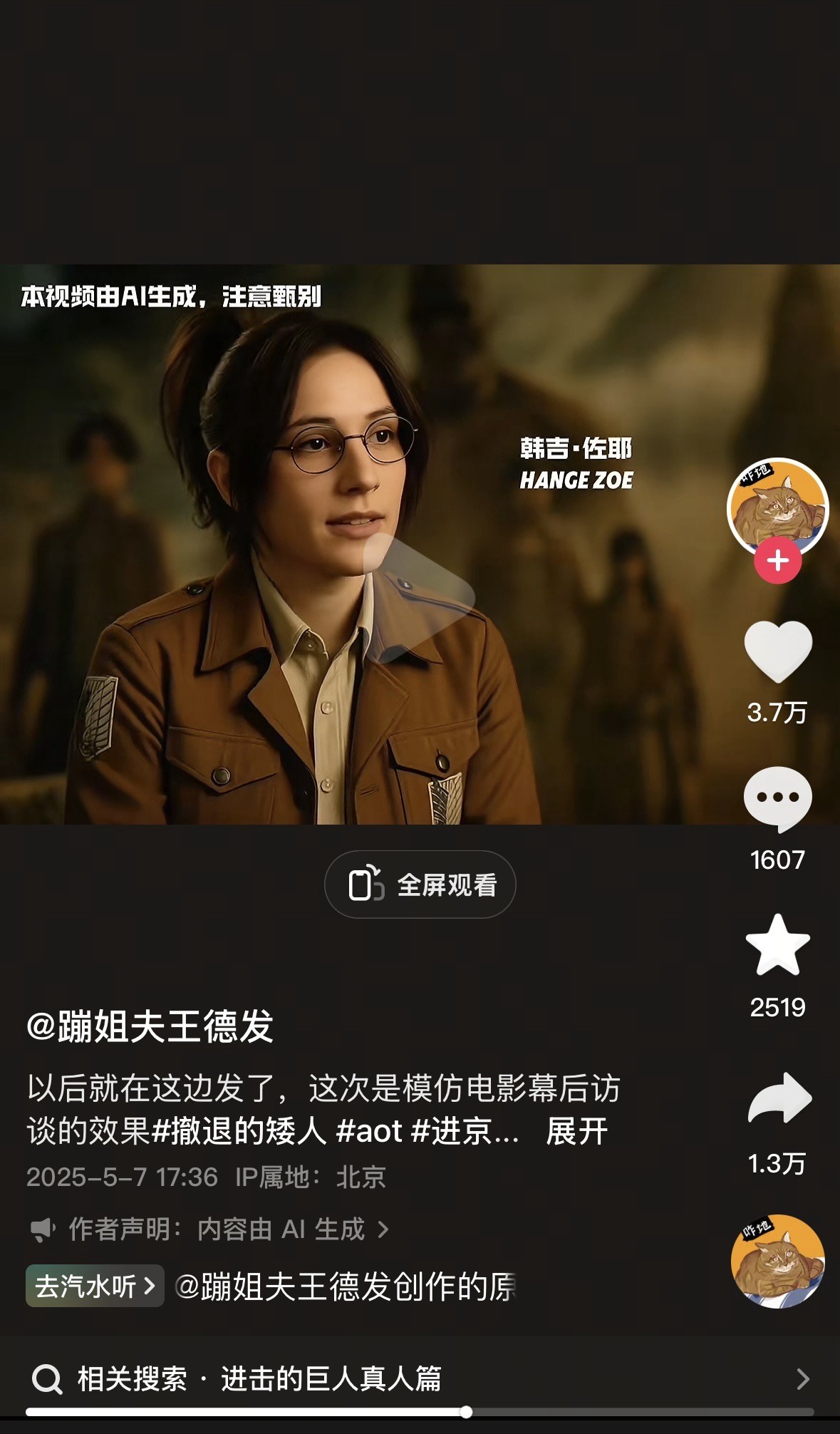
Task: Open the spinning music disc
Action: (777, 1262)
